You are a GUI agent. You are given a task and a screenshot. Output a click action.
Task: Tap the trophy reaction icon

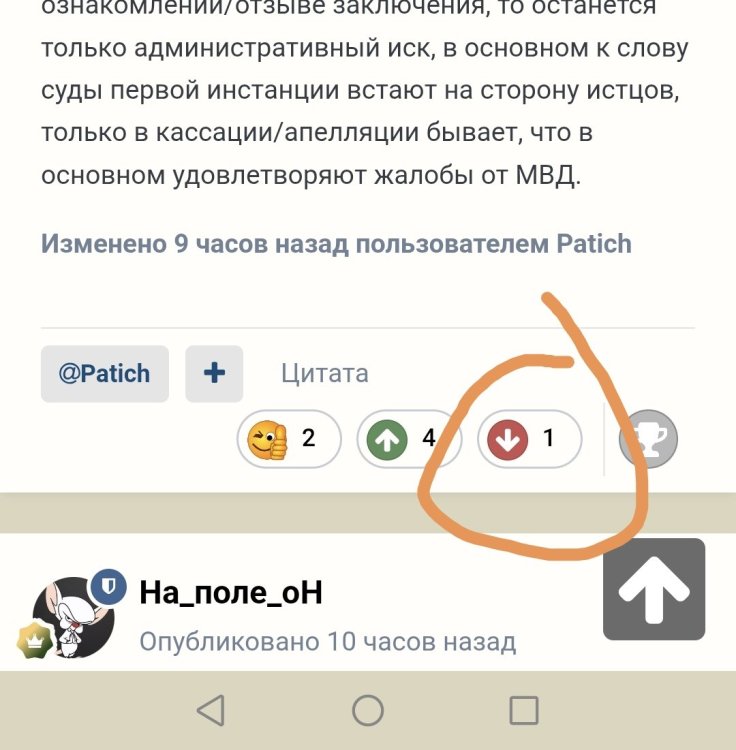tap(648, 439)
